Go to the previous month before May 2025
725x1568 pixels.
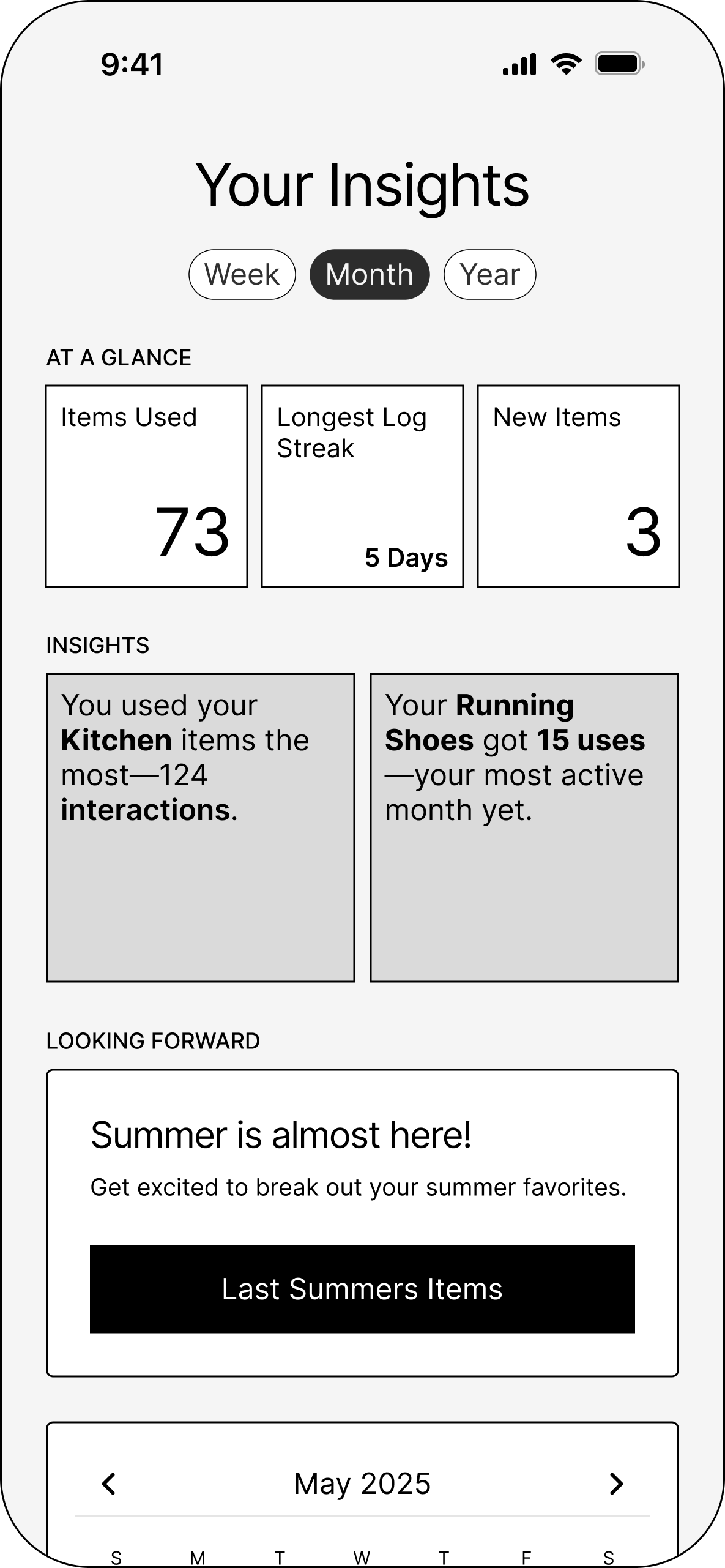click(109, 1484)
